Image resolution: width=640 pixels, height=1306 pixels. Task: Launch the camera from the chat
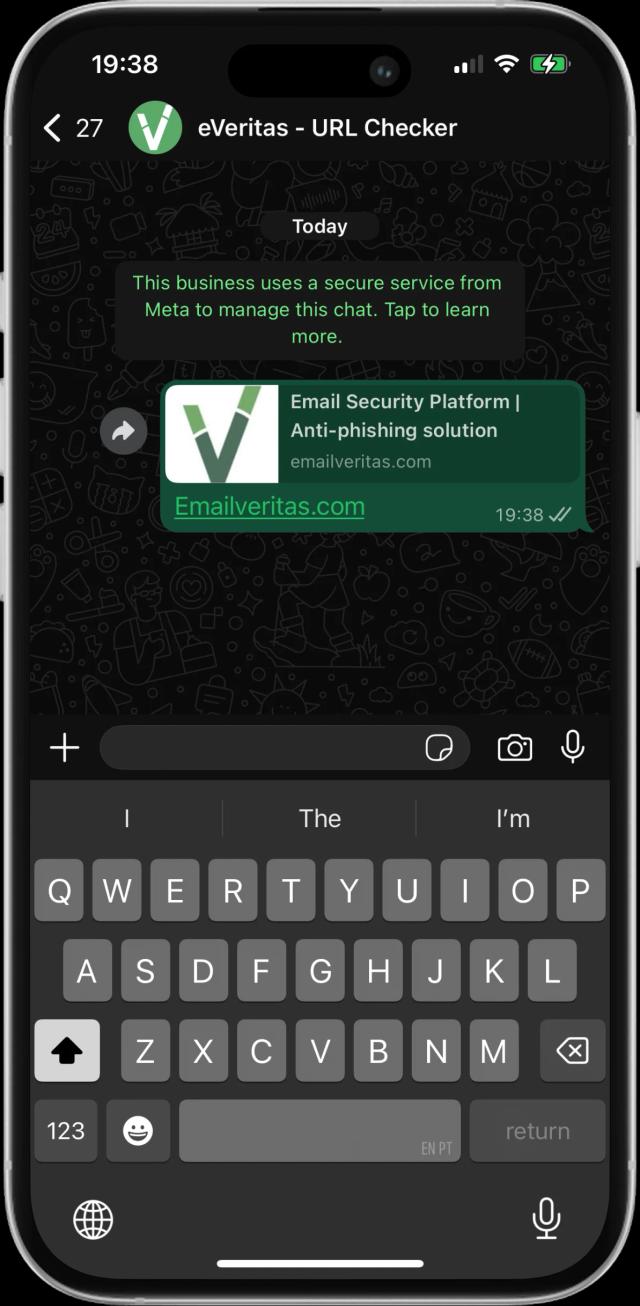coord(514,748)
